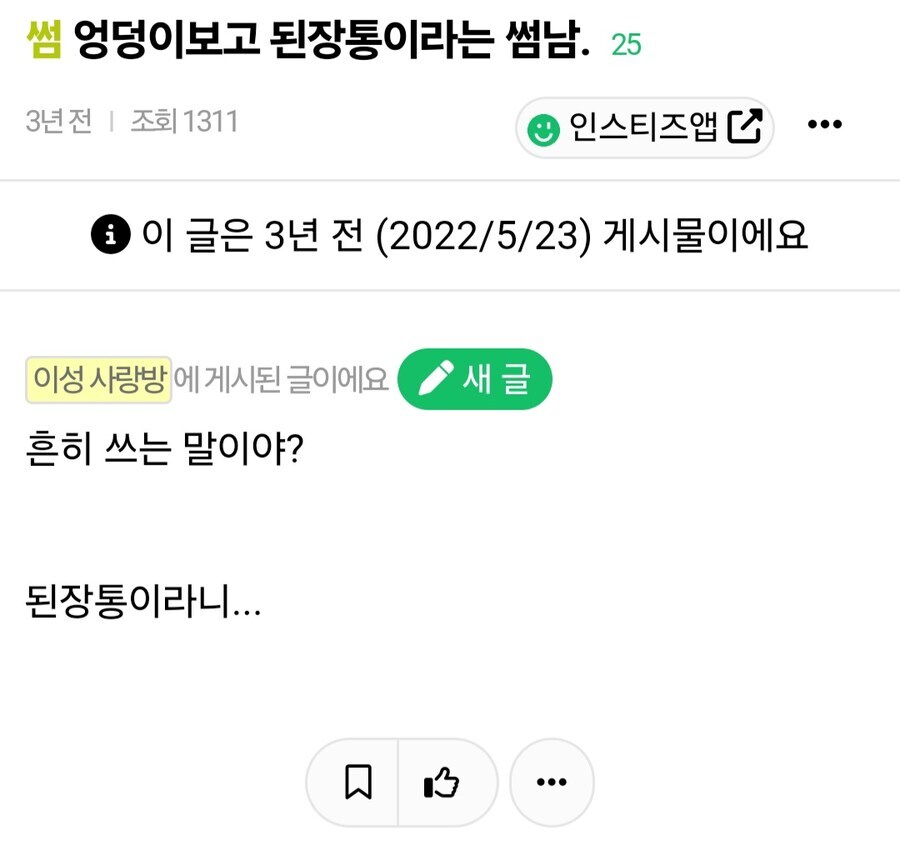This screenshot has height=862, width=900.
Task: Like this post with thumbs up
Action: (x=442, y=782)
